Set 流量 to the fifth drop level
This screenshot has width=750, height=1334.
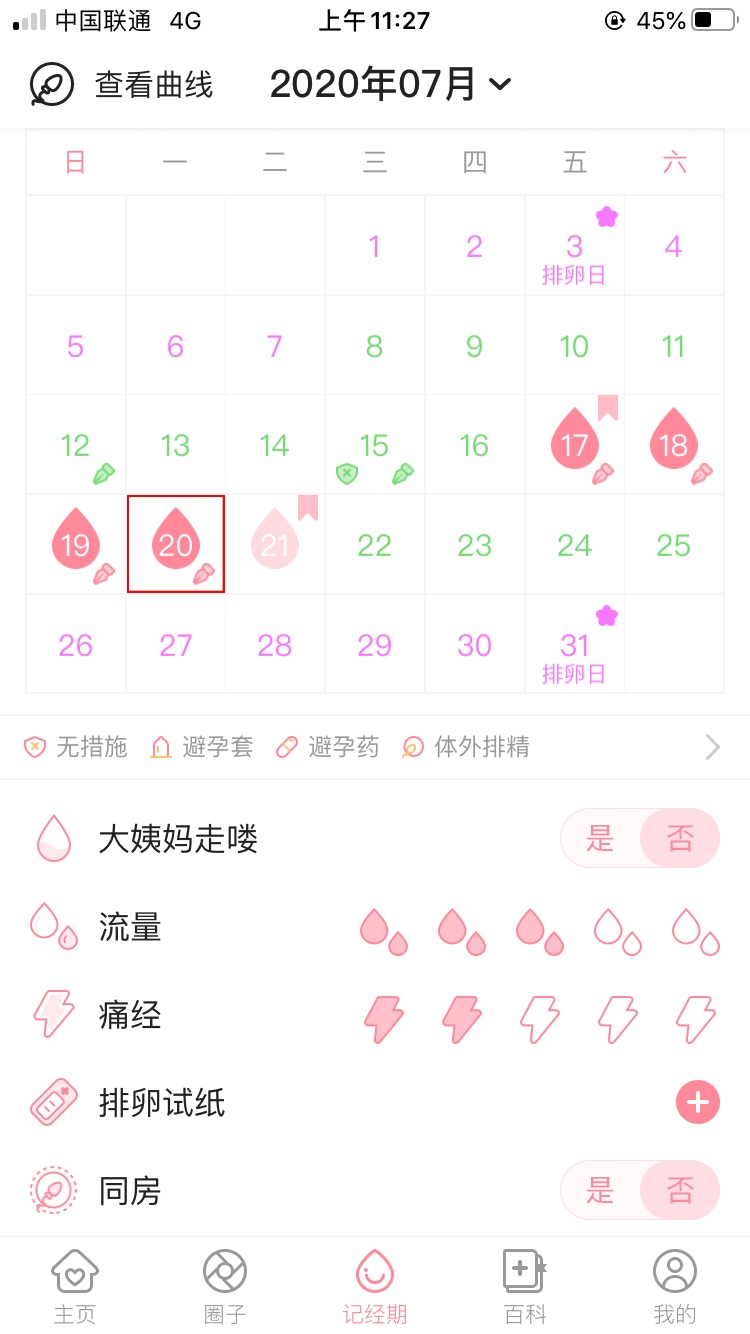[696, 931]
